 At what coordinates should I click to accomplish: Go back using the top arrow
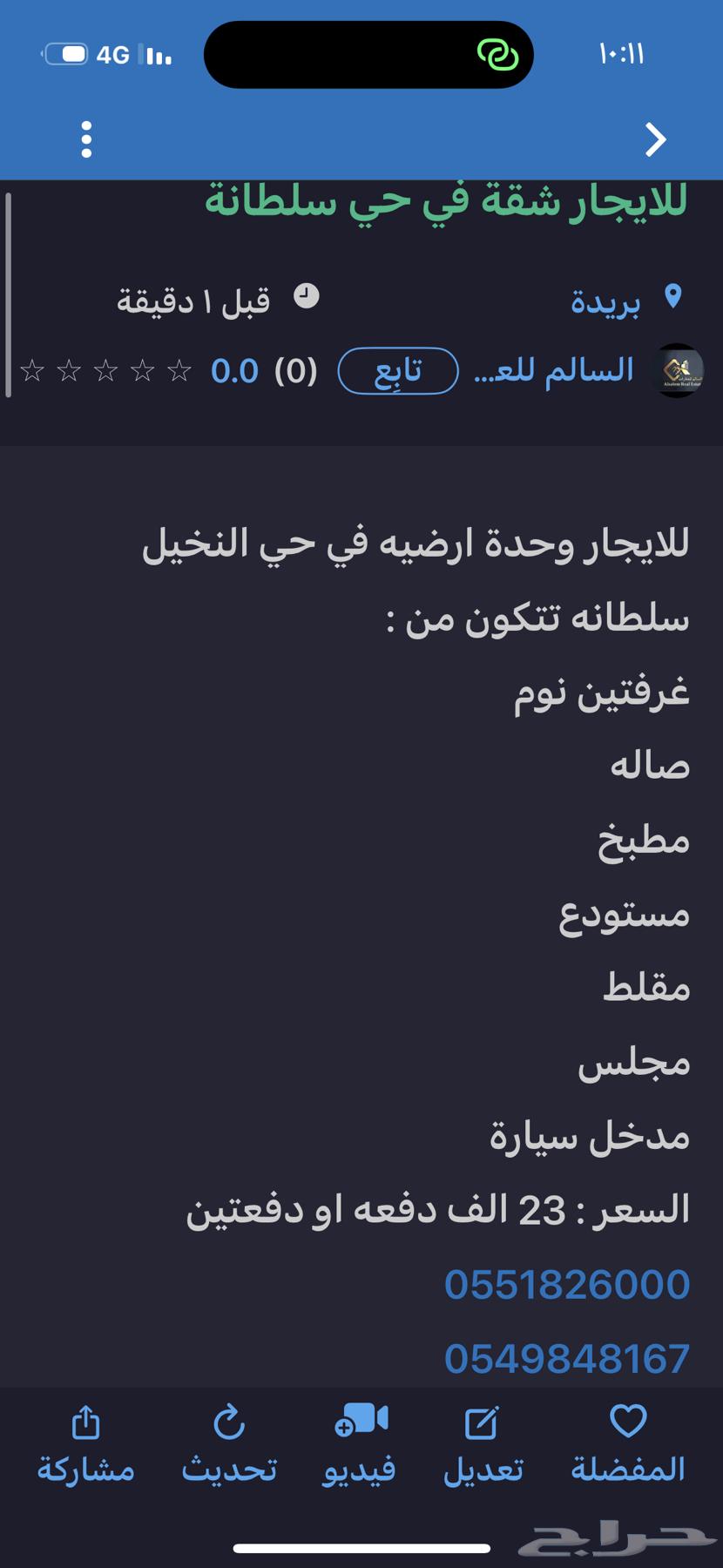[655, 139]
